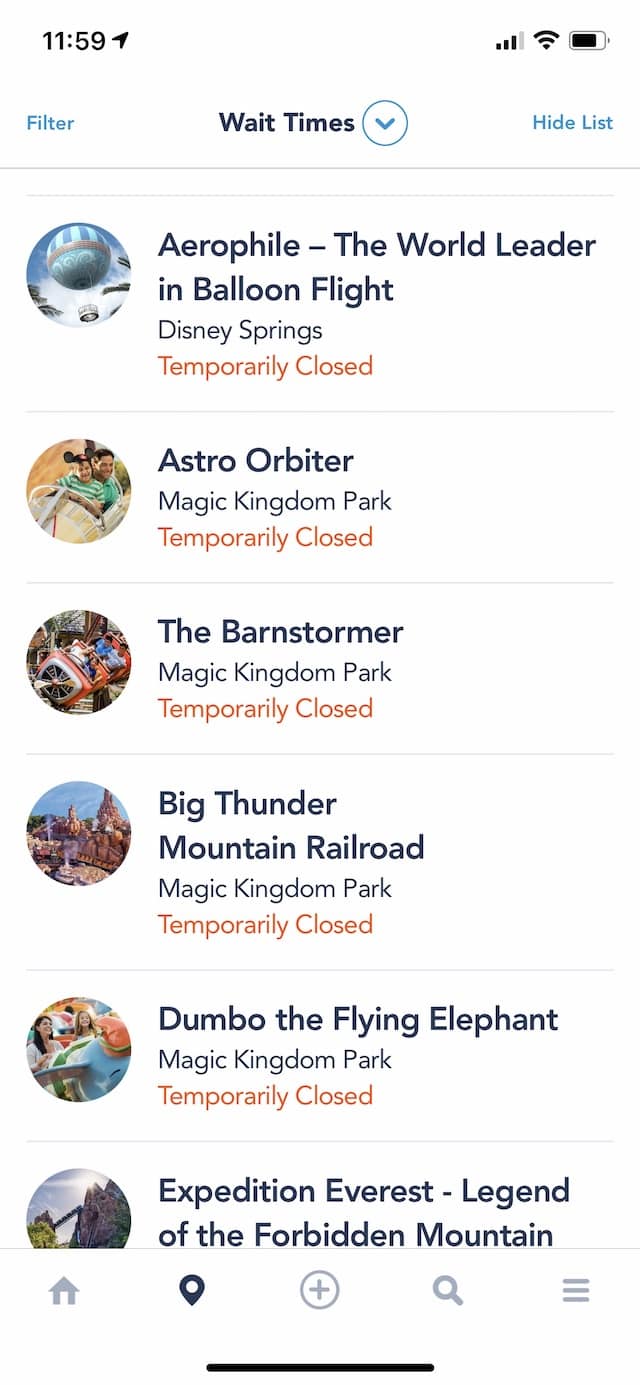This screenshot has height=1385, width=640.
Task: View The Barnstormer details
Action: click(x=320, y=668)
